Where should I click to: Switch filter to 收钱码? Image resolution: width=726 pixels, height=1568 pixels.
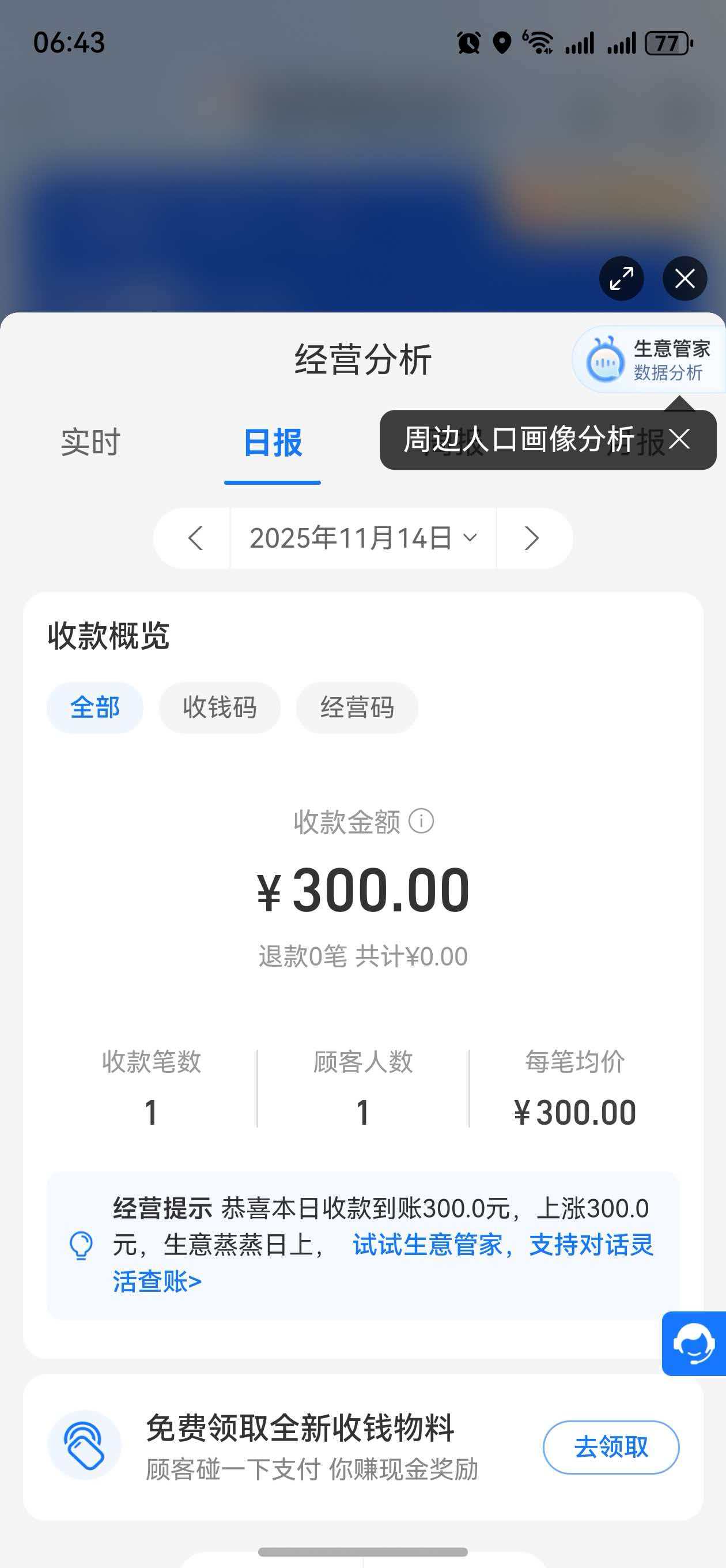(x=220, y=707)
